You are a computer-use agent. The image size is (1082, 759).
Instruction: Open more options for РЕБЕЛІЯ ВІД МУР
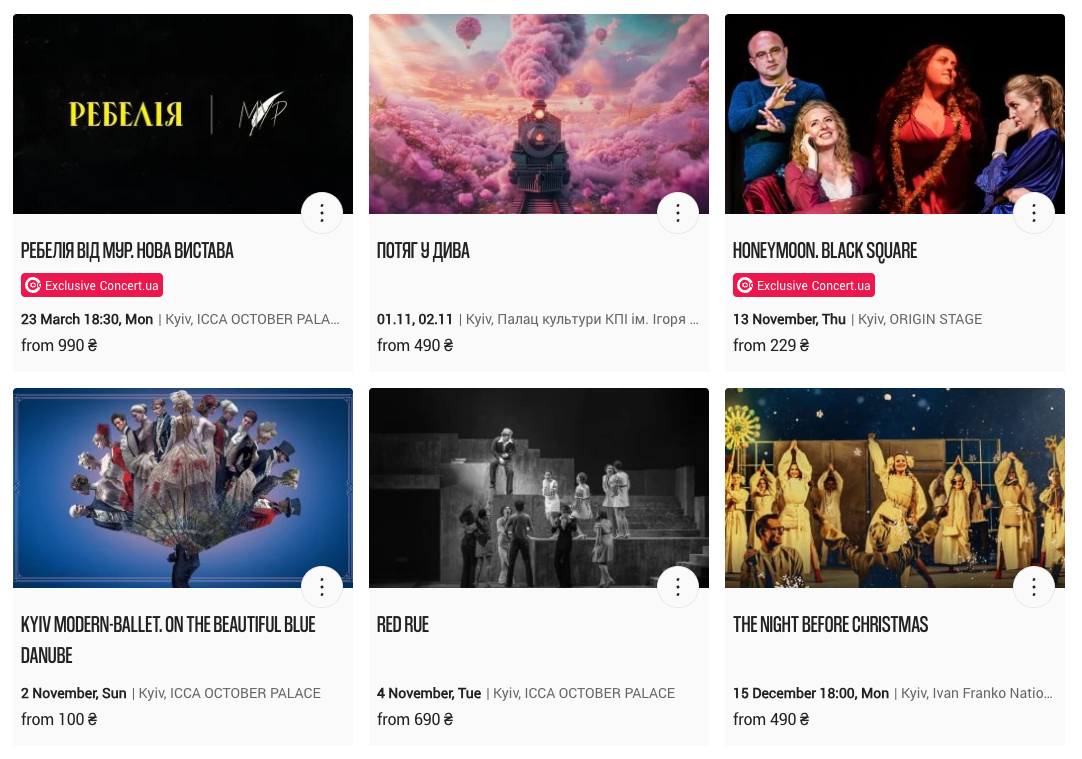(322, 213)
